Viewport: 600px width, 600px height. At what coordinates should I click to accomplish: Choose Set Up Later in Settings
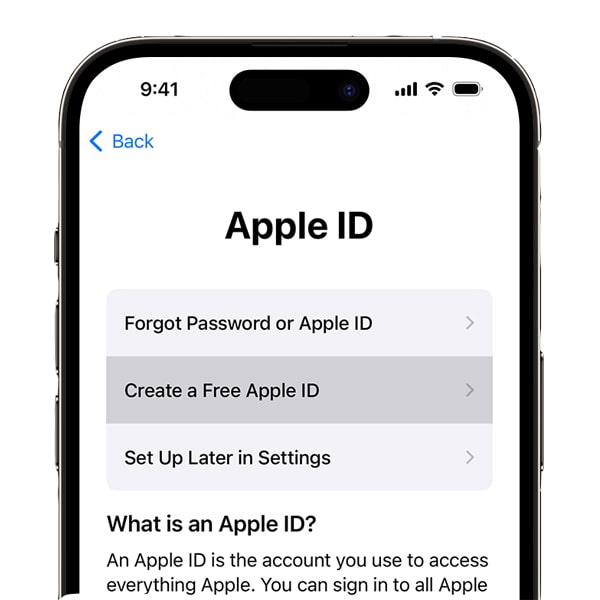(298, 457)
